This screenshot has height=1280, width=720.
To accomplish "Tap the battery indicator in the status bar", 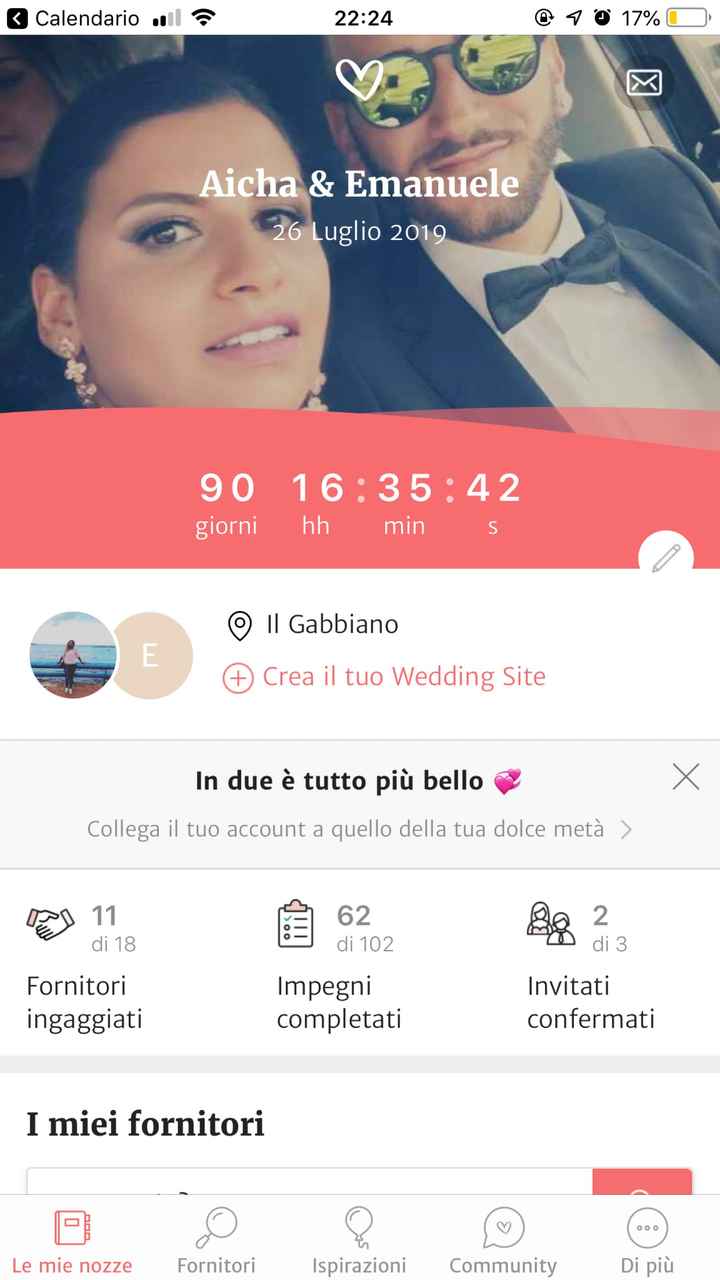I will [x=689, y=17].
